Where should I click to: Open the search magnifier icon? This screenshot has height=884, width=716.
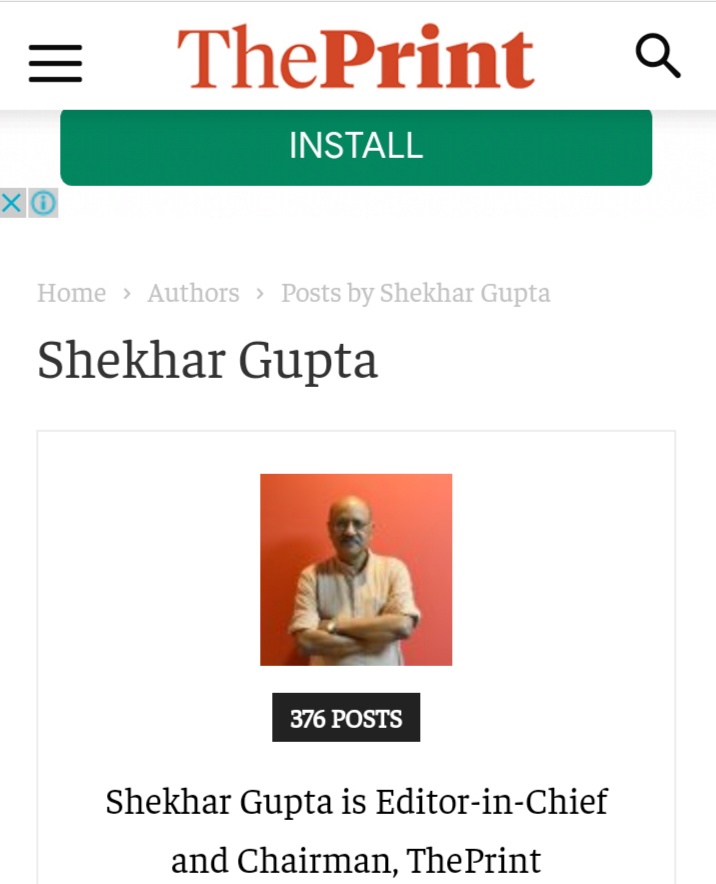pos(658,56)
